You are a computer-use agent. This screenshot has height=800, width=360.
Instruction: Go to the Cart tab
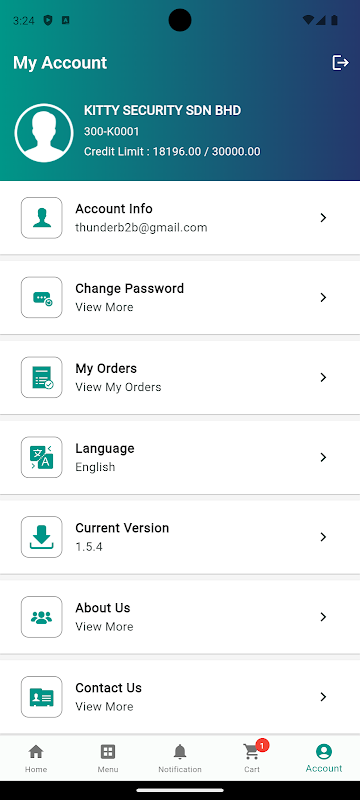pyautogui.click(x=252, y=758)
